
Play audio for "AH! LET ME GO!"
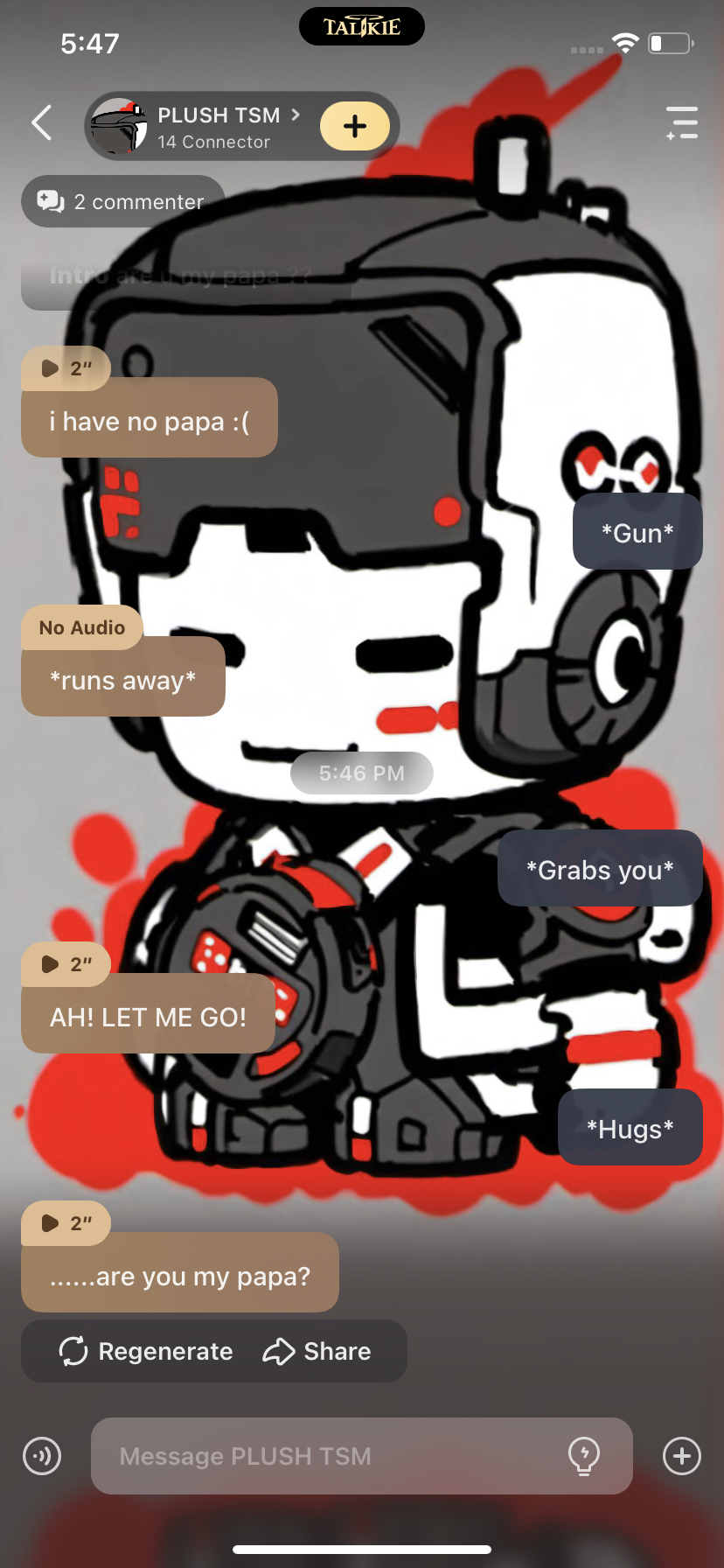65,964
